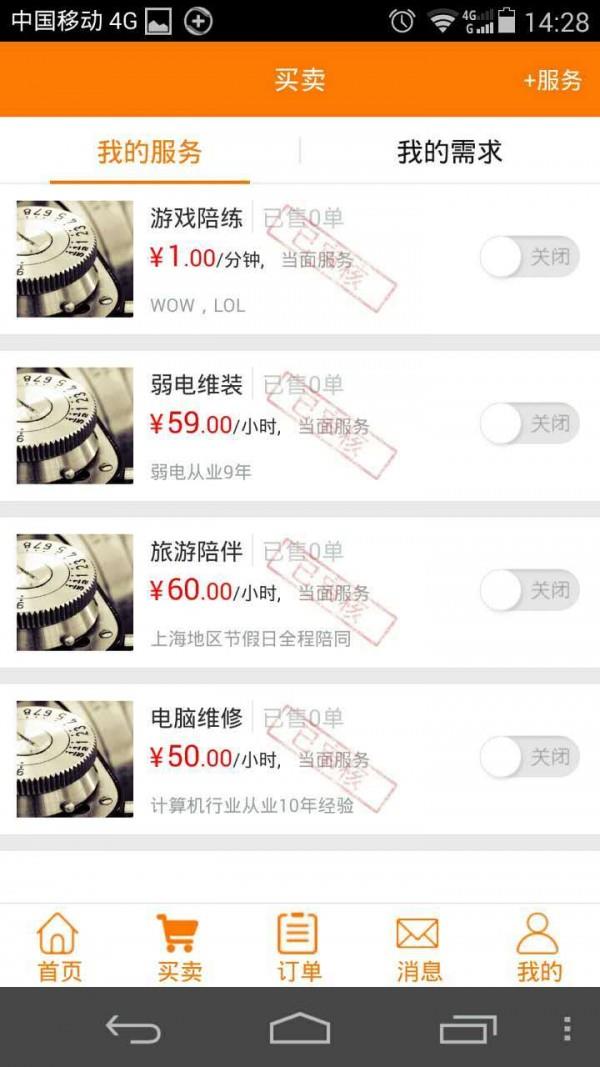Switch to the 我的需求 tab
The image size is (600, 1067).
[449, 152]
